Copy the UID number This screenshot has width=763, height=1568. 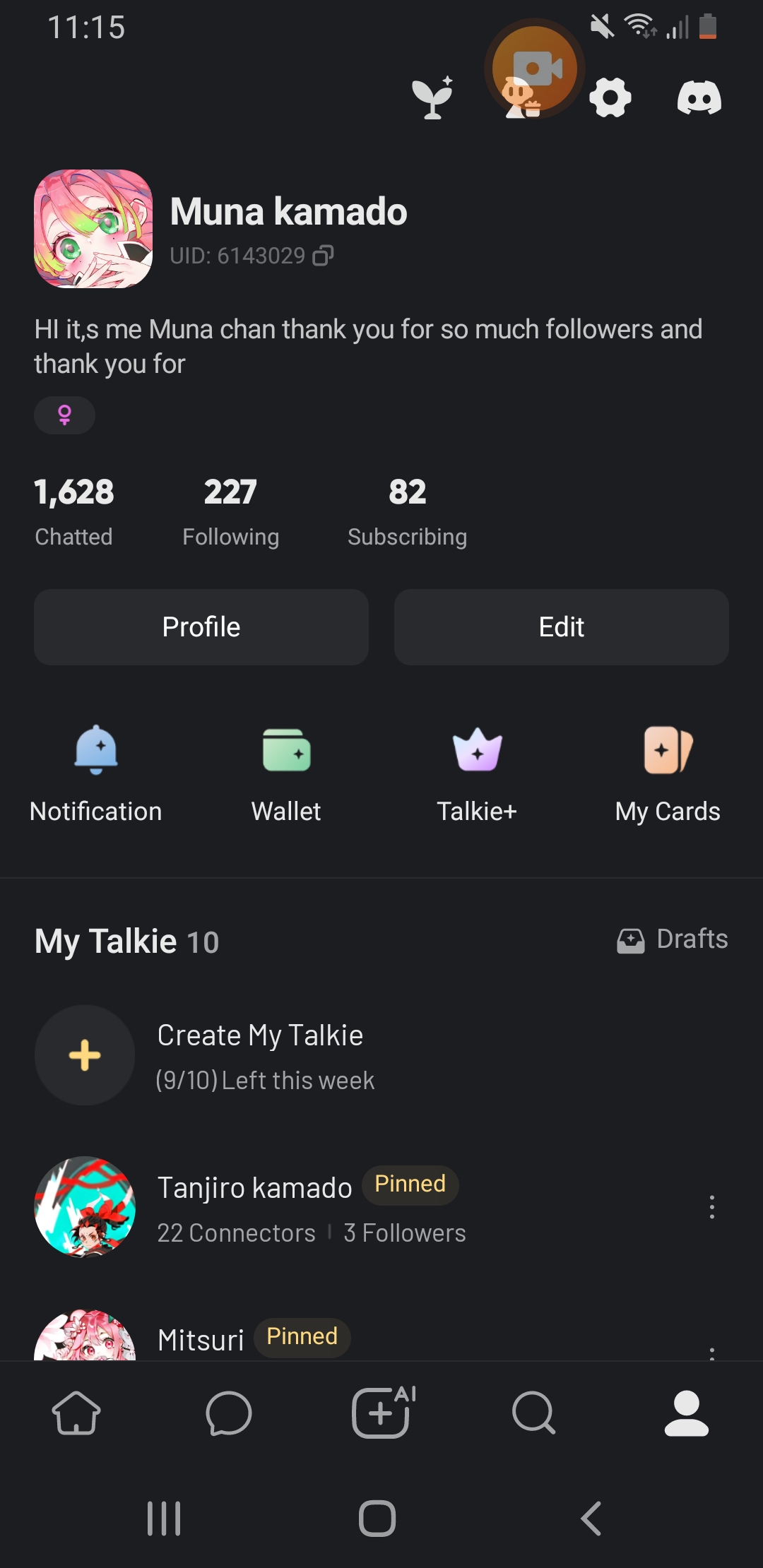click(x=323, y=256)
